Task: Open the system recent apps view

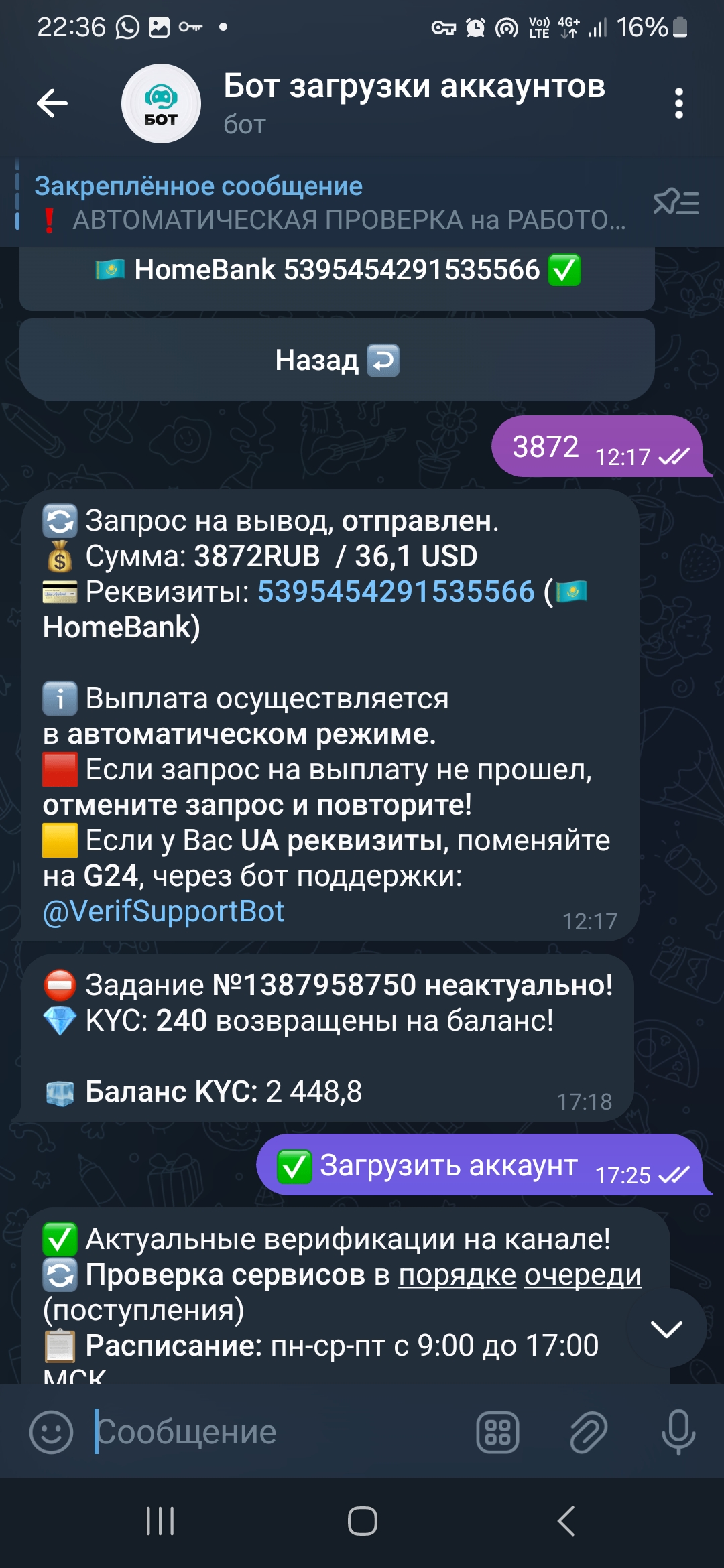Action: [x=160, y=1521]
